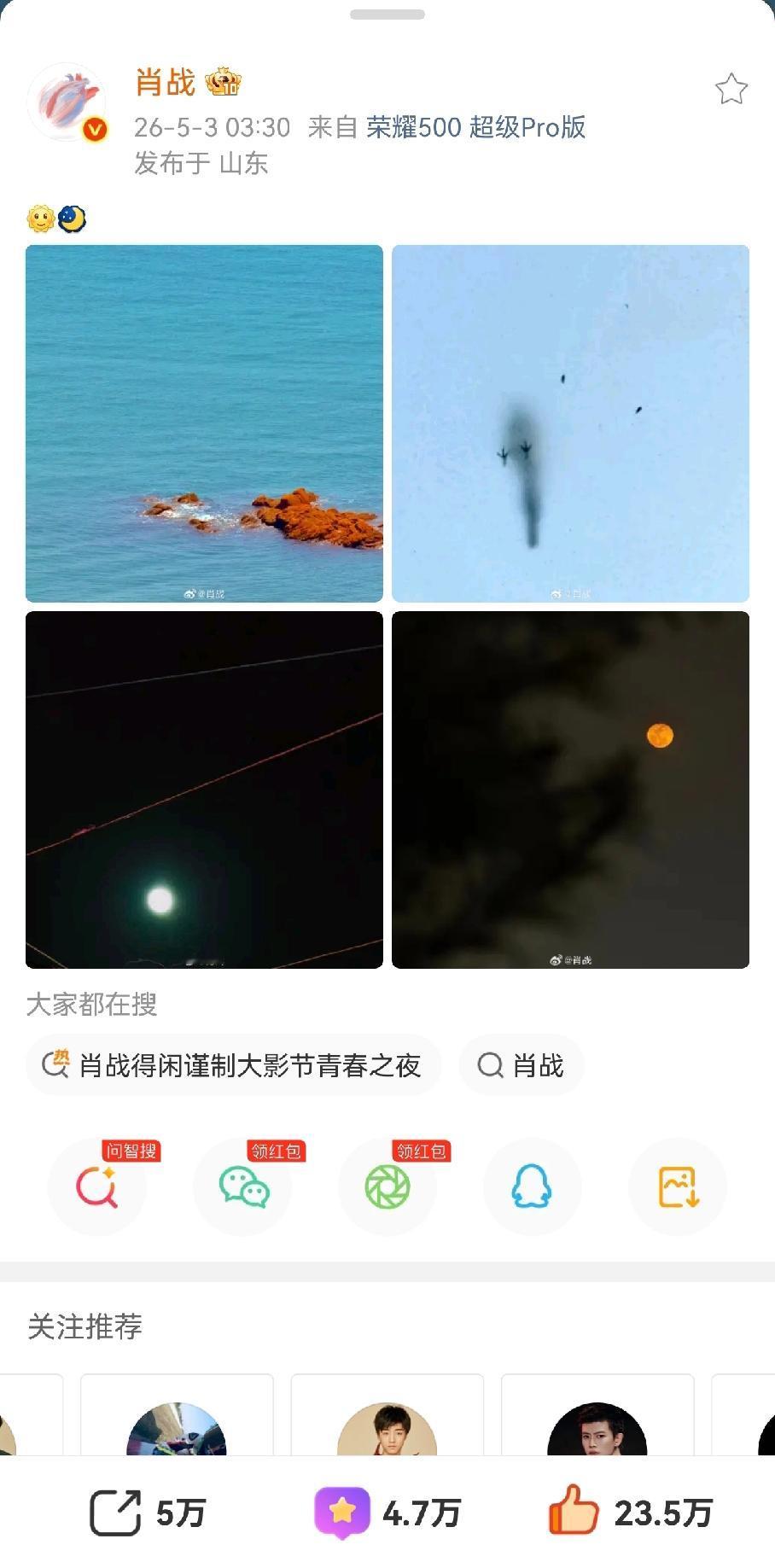The height and width of the screenshot is (1568, 775).
Task: View the orange moon behind clouds photo
Action: click(570, 790)
